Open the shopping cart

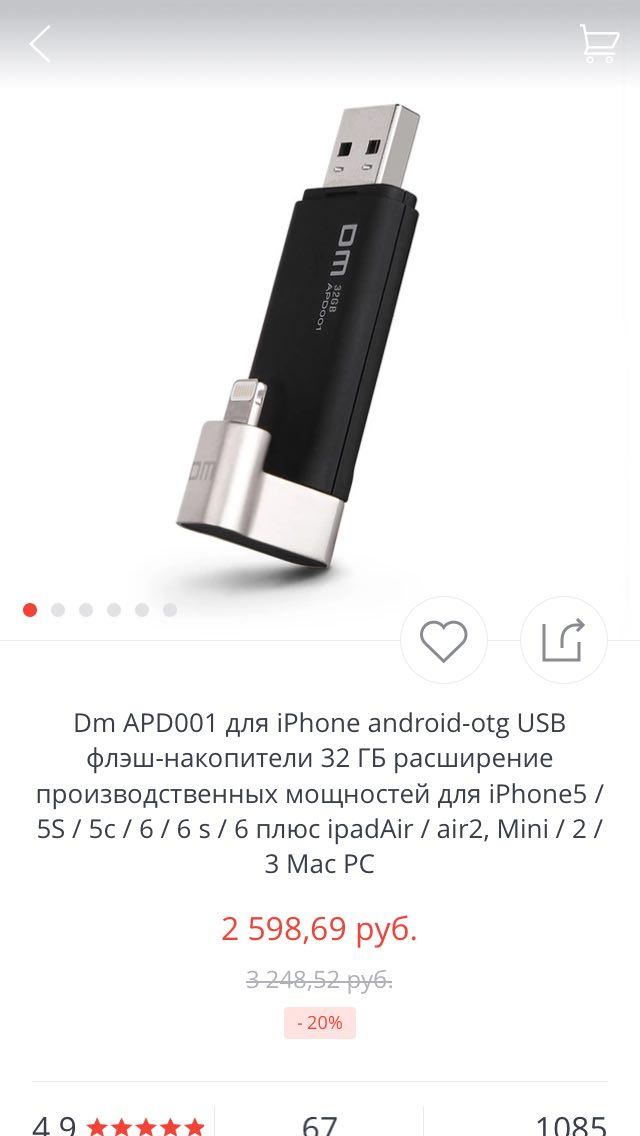[x=598, y=45]
